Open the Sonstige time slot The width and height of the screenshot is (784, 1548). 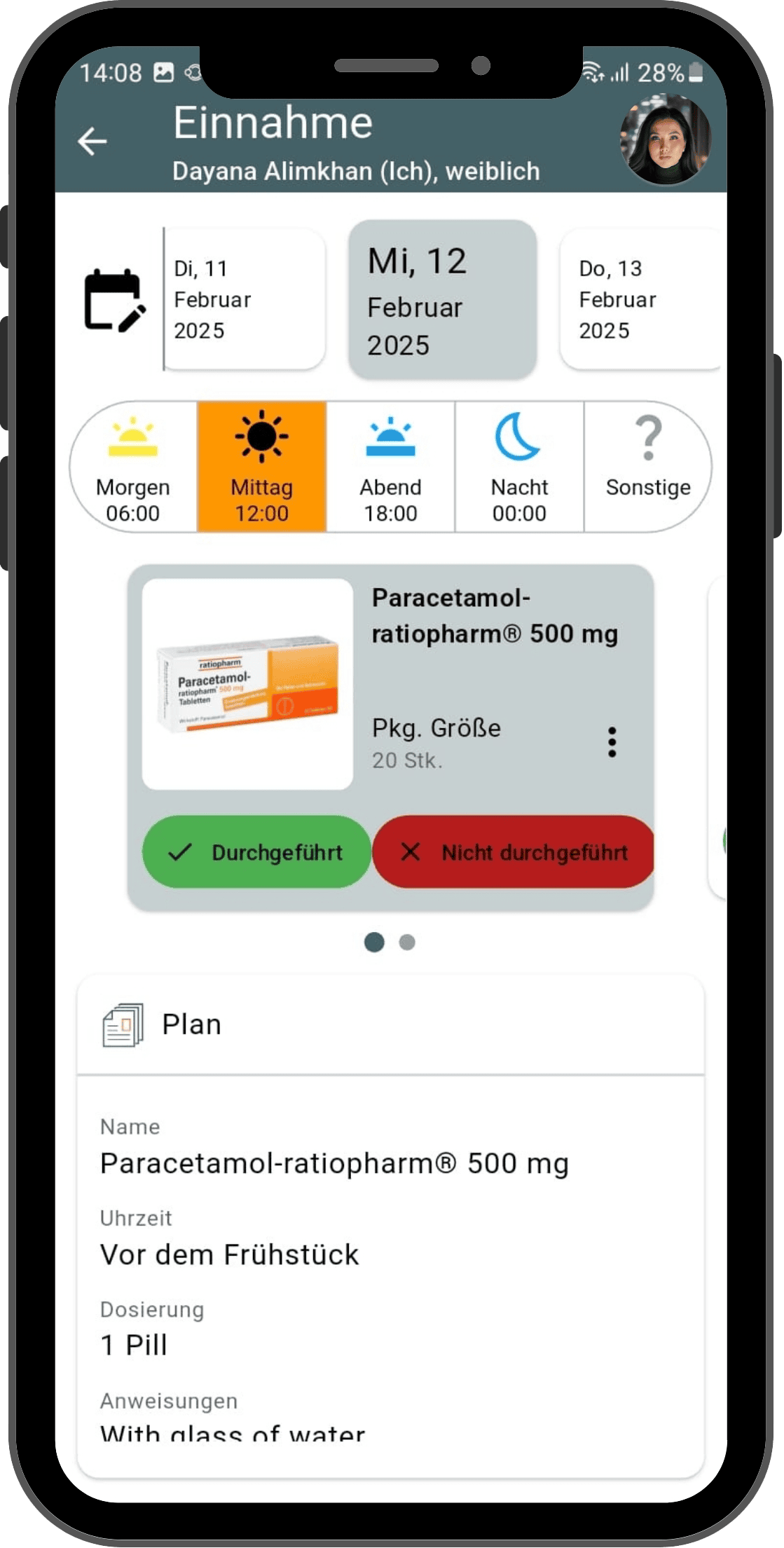pyautogui.click(x=647, y=467)
